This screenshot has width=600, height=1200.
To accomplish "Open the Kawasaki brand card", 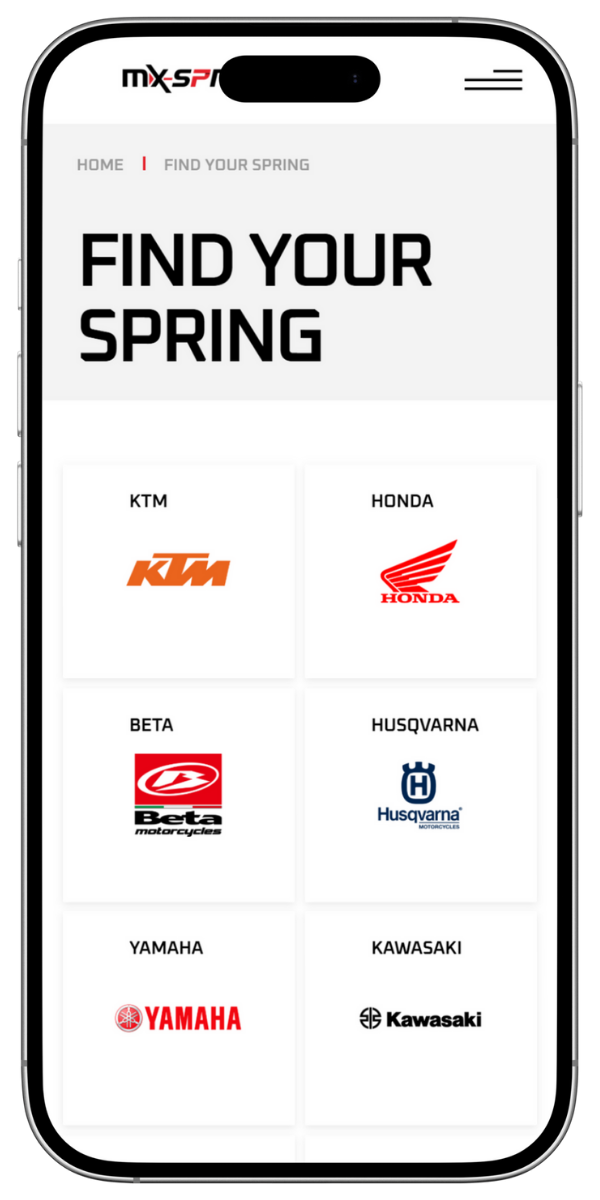I will pos(420,1017).
